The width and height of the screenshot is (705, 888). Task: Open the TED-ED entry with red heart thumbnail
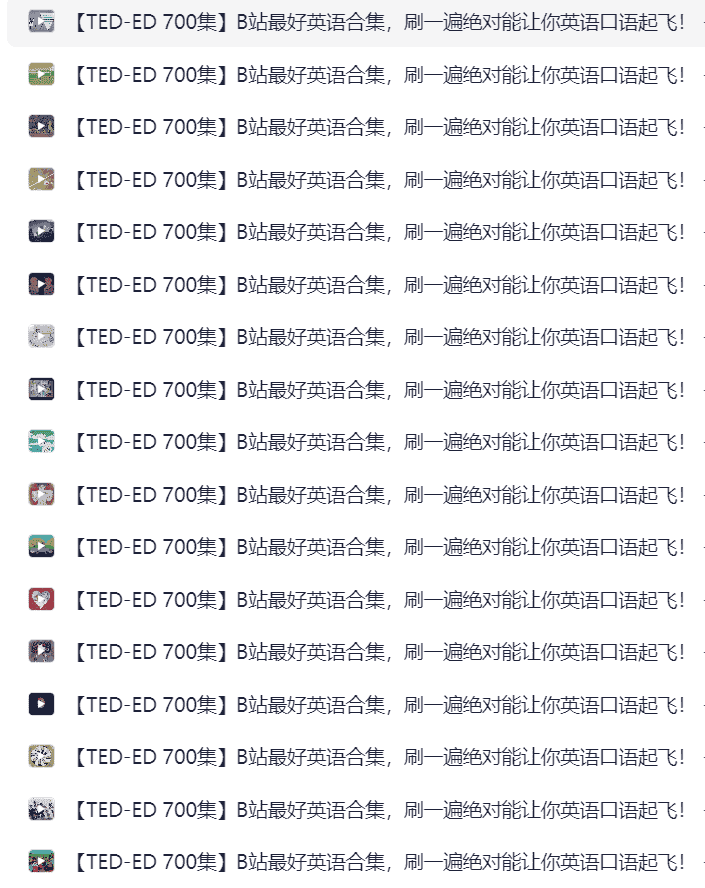[380, 600]
